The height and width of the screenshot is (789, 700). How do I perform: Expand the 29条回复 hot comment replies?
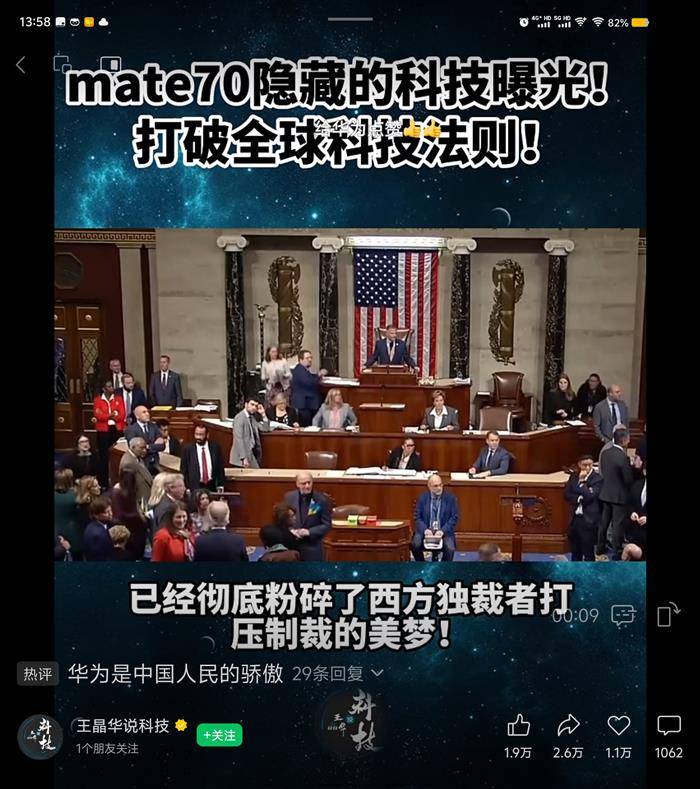(336, 674)
